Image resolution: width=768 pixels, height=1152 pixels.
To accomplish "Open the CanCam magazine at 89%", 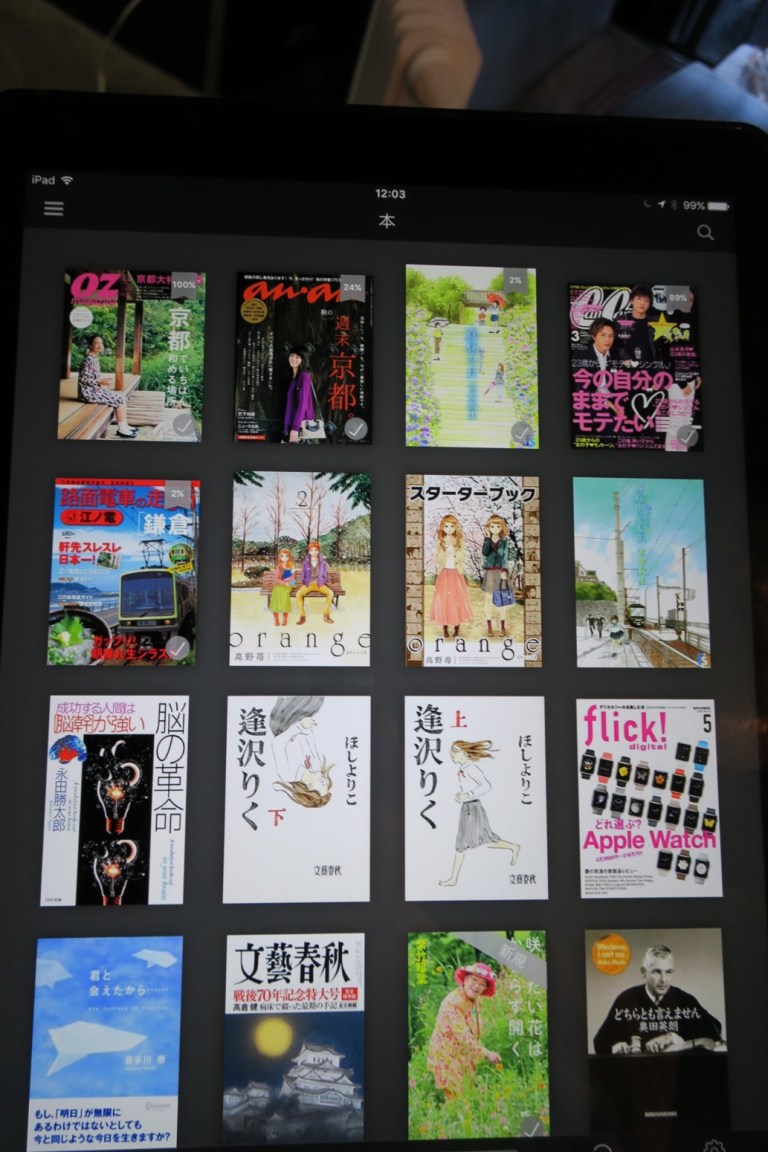I will click(635, 366).
